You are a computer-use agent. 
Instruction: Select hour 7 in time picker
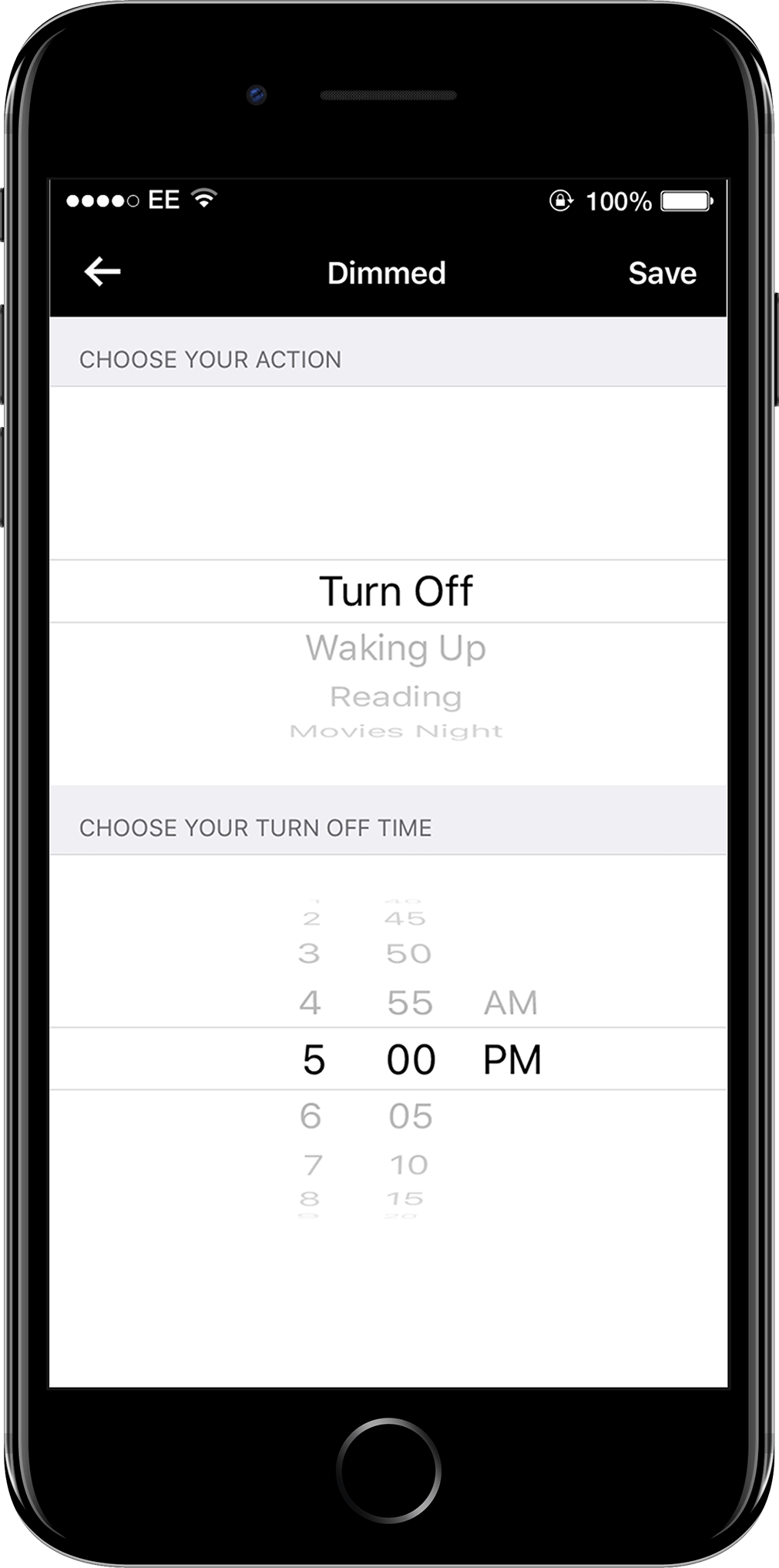pos(312,1164)
